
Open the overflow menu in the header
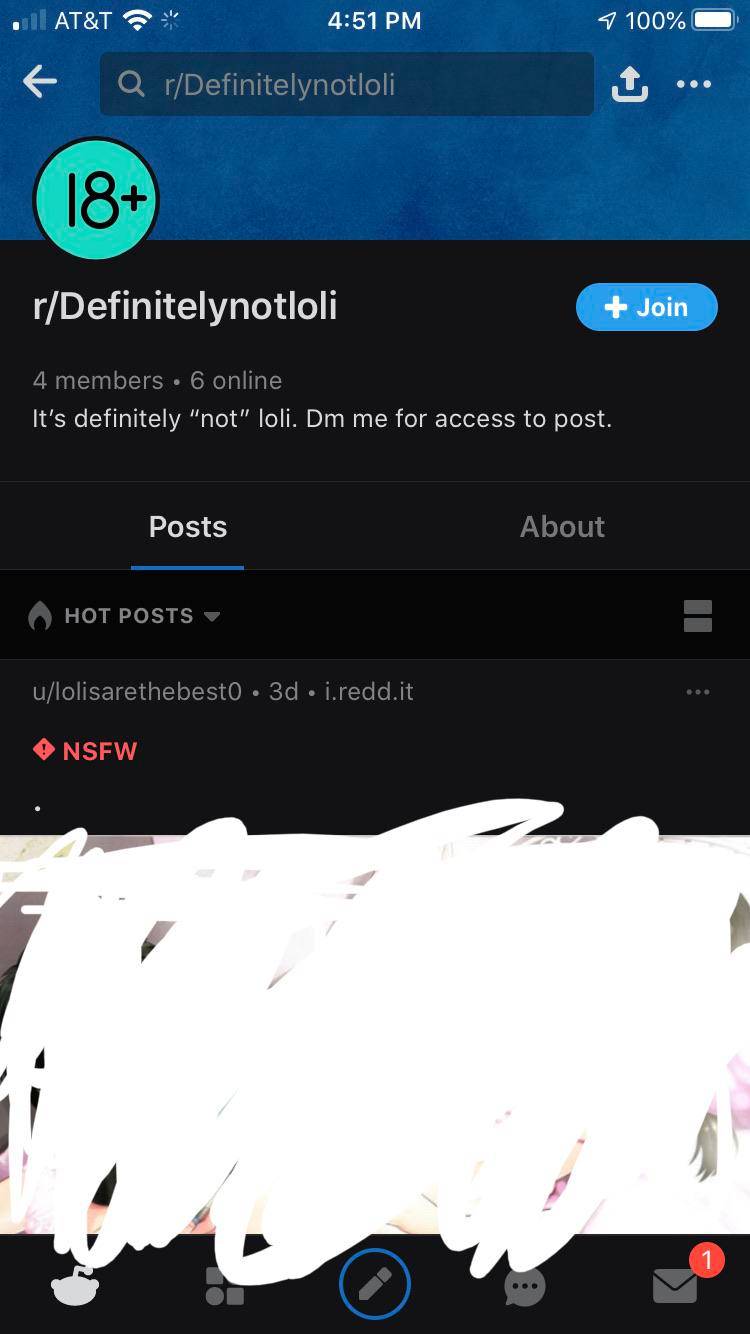[693, 84]
